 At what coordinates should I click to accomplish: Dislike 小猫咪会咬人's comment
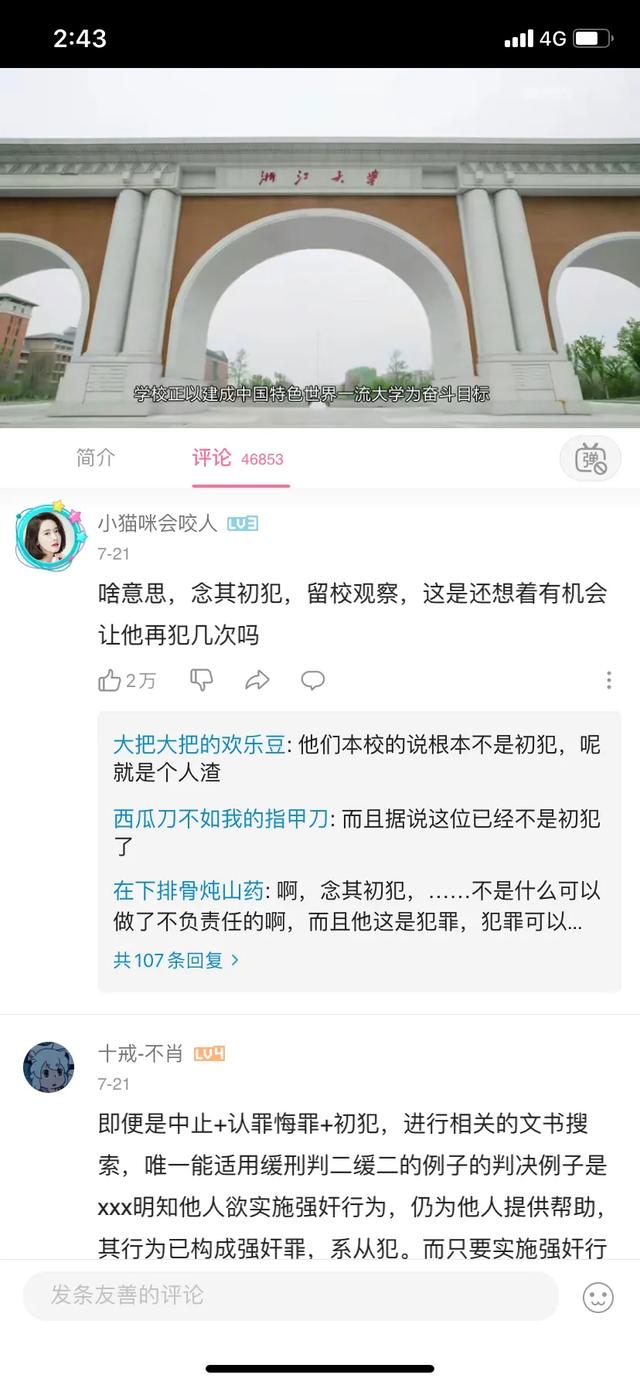[x=202, y=681]
